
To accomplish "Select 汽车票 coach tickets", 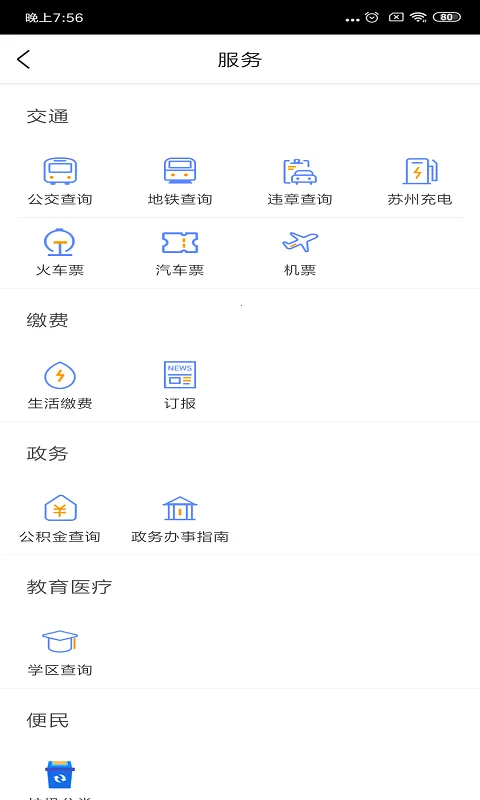I will point(180,253).
